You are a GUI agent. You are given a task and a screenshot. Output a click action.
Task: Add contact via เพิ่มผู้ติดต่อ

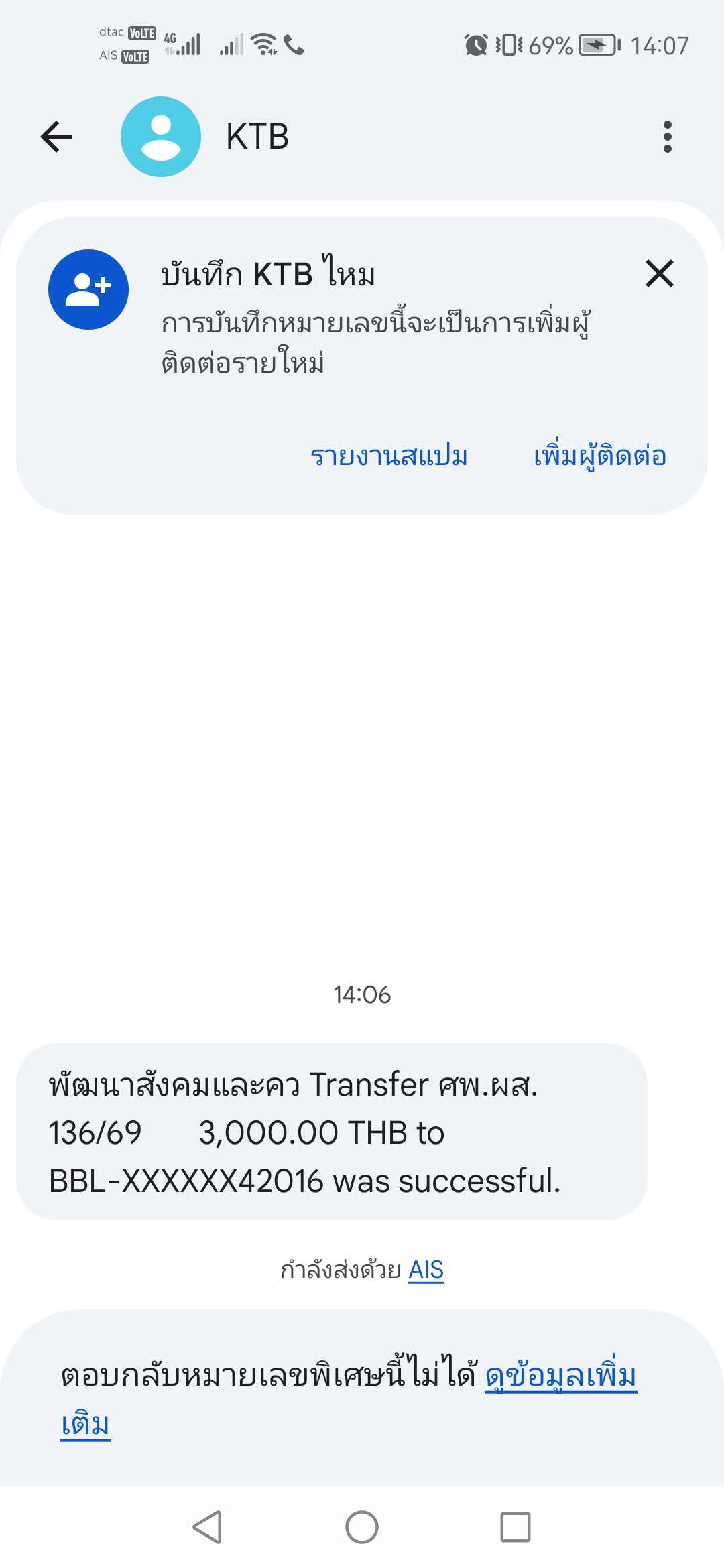pos(600,456)
